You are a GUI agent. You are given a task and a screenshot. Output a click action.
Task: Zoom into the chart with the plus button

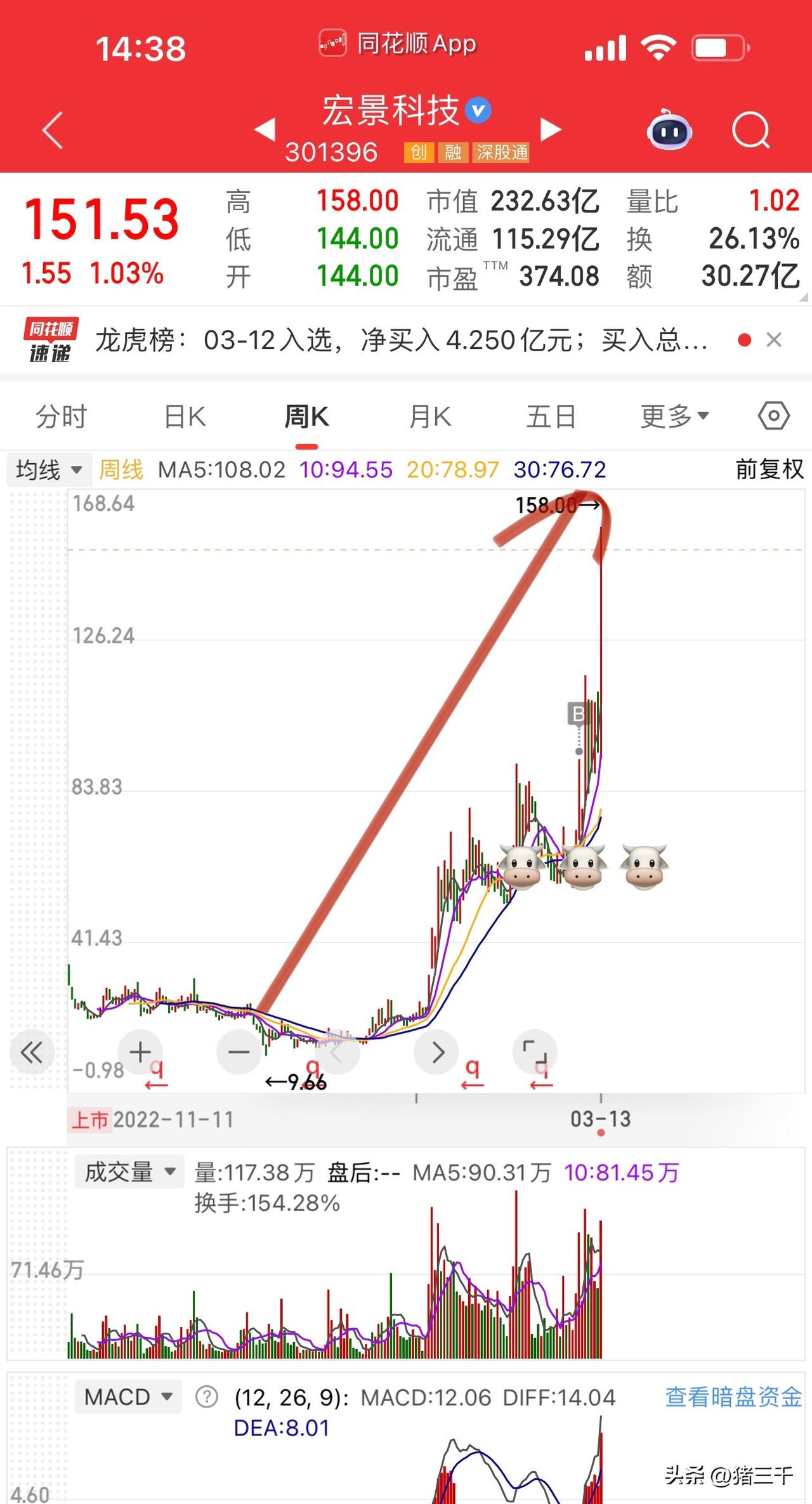(x=140, y=1052)
